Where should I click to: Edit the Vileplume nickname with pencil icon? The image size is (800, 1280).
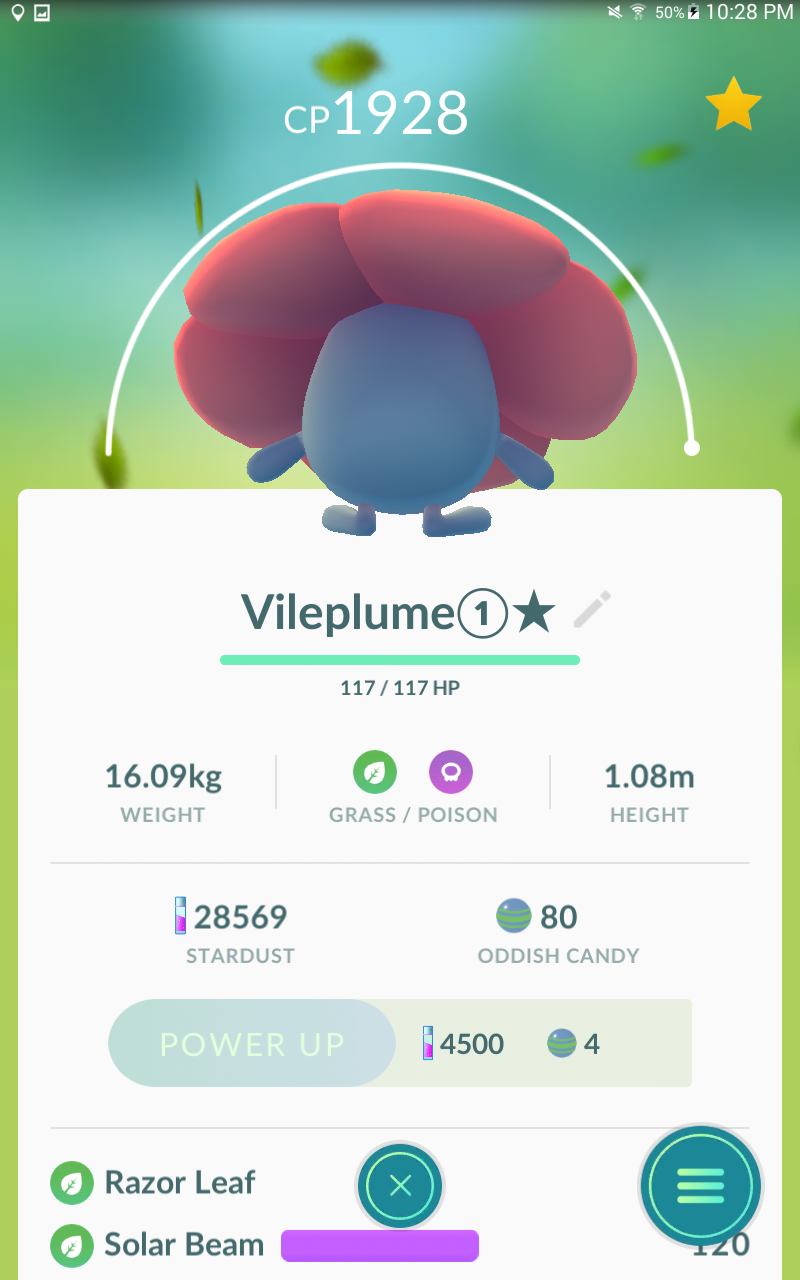pyautogui.click(x=592, y=609)
